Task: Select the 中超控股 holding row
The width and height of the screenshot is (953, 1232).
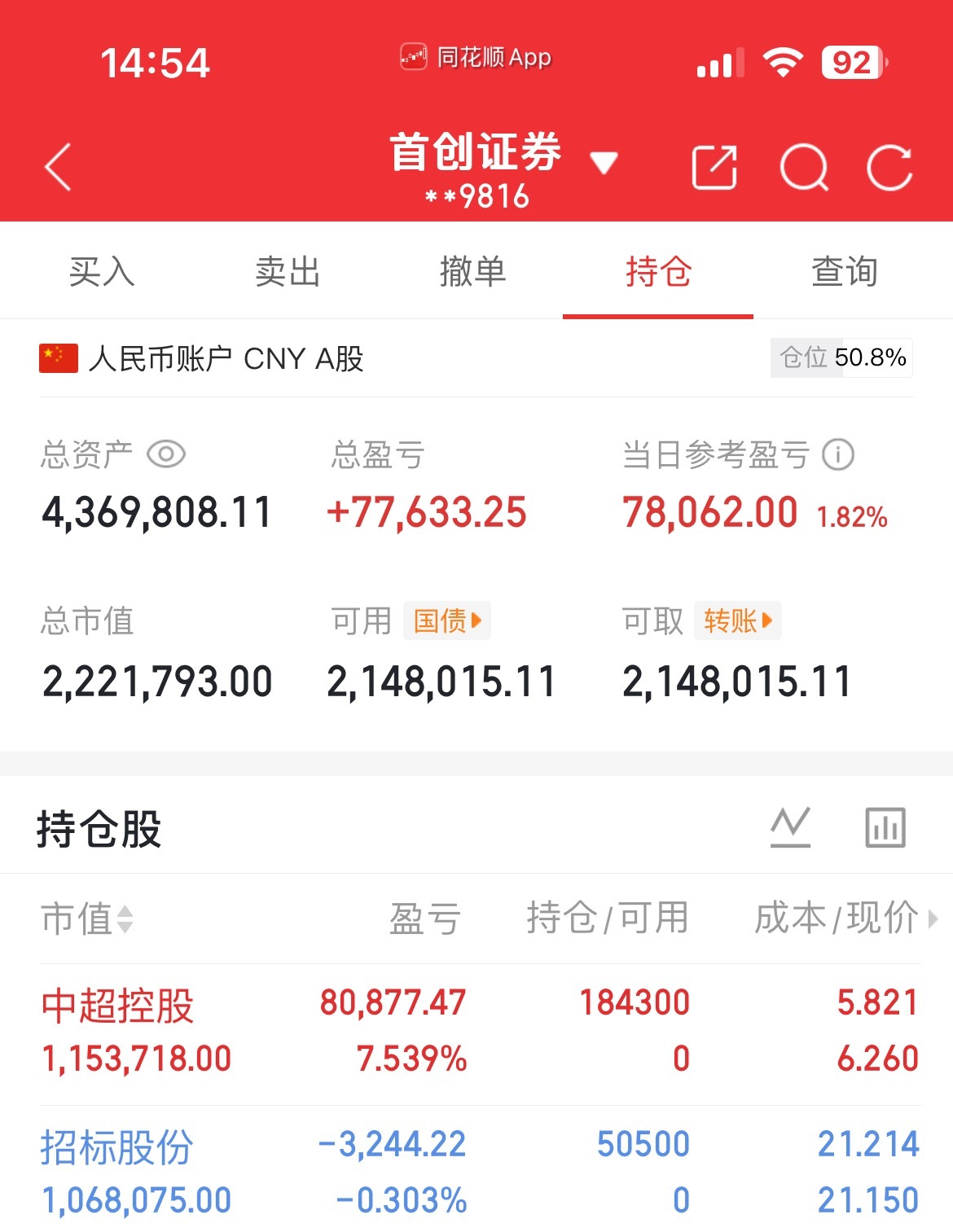Action: coord(476,1028)
